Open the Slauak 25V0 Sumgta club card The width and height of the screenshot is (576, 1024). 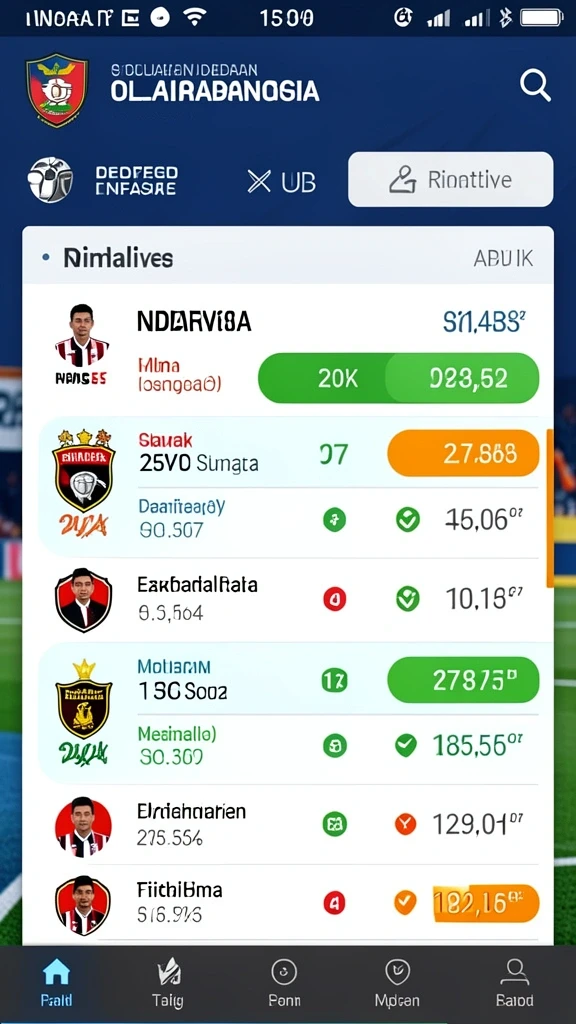click(x=288, y=487)
